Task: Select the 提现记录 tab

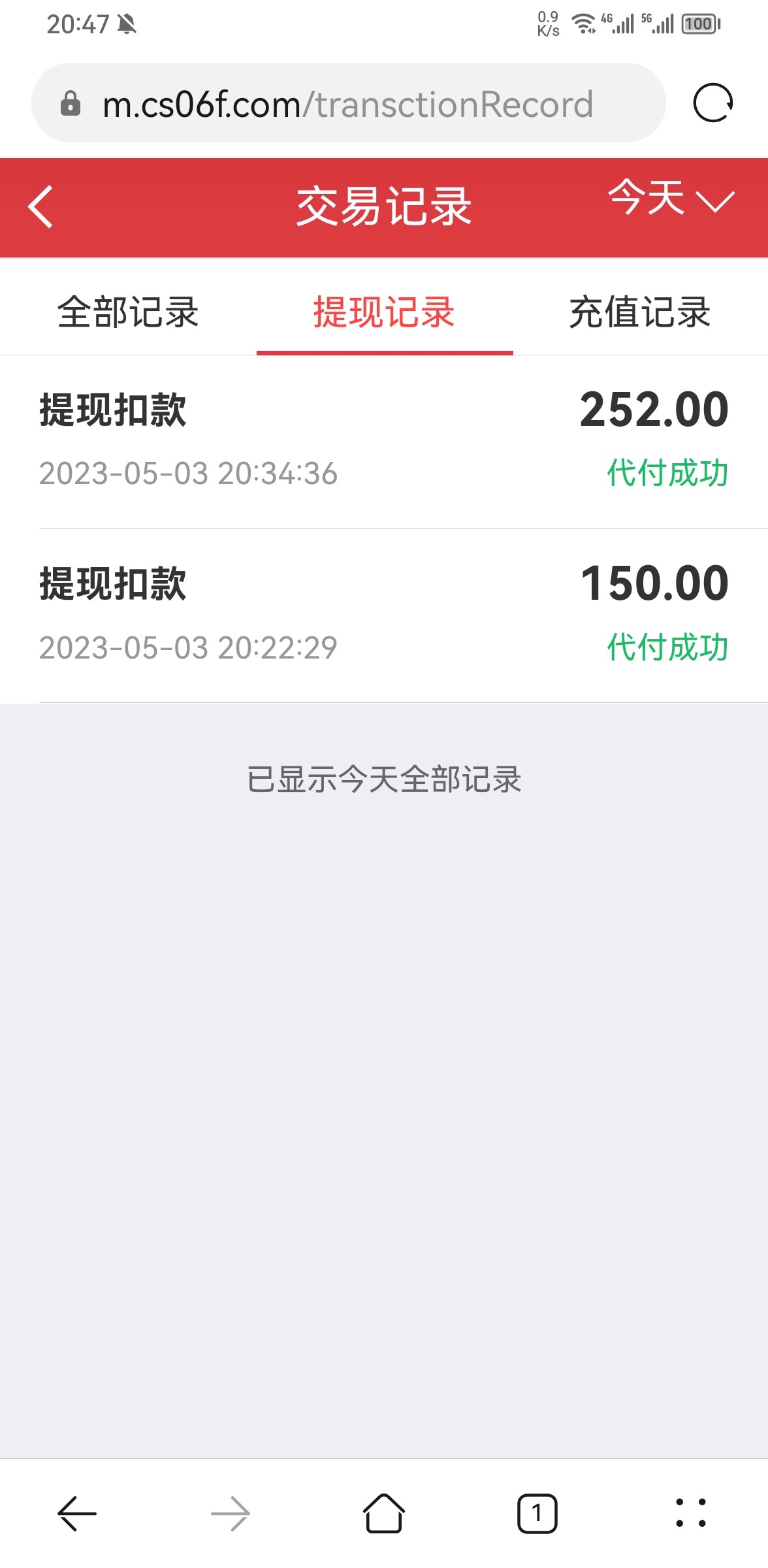Action: (384, 312)
